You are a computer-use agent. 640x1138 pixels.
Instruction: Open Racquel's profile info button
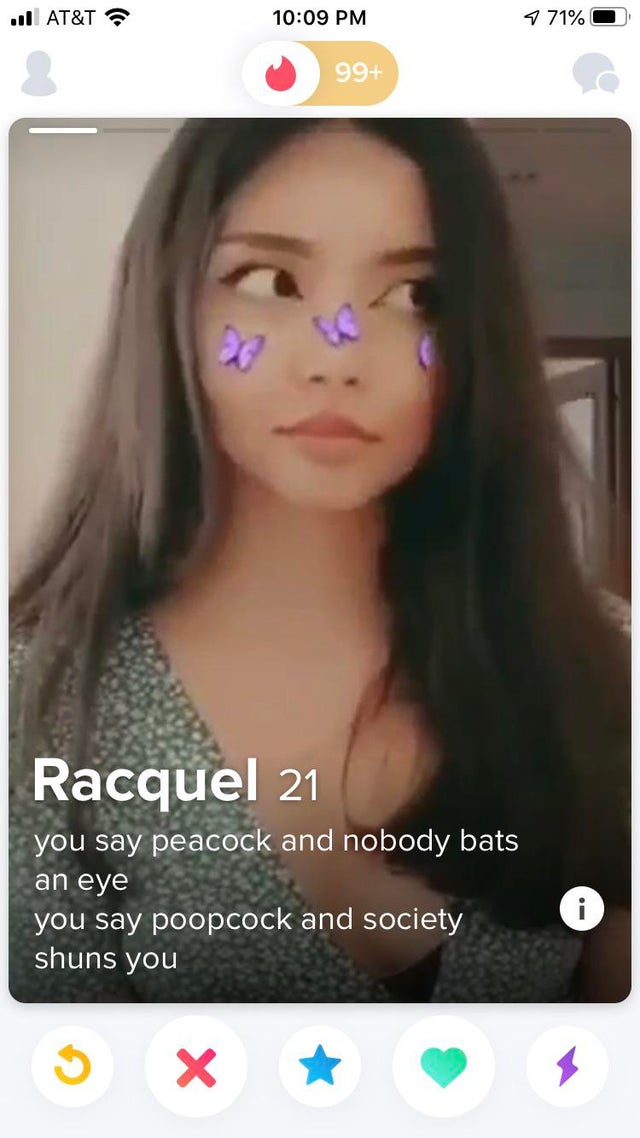coord(581,909)
